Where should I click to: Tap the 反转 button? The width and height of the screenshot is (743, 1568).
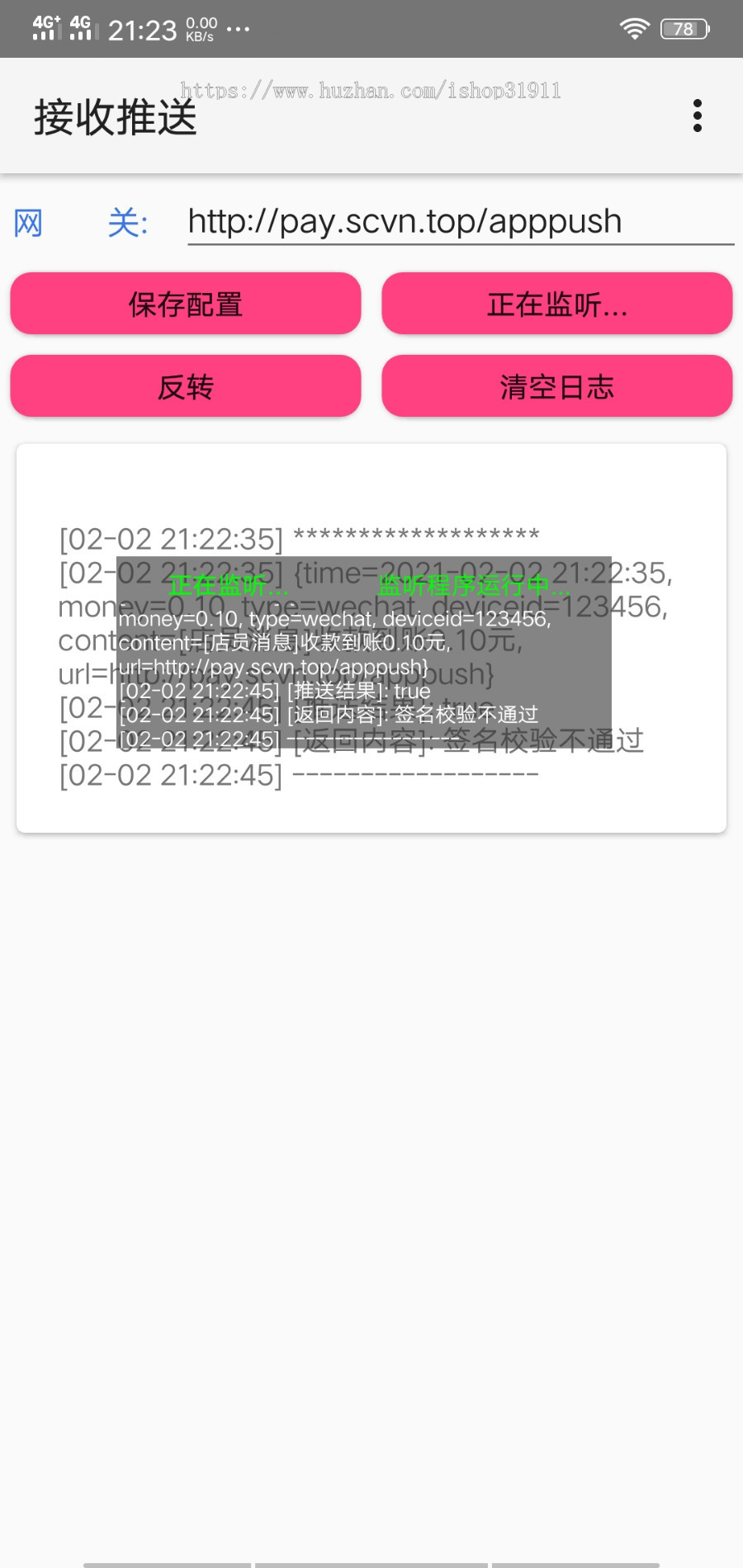186,386
